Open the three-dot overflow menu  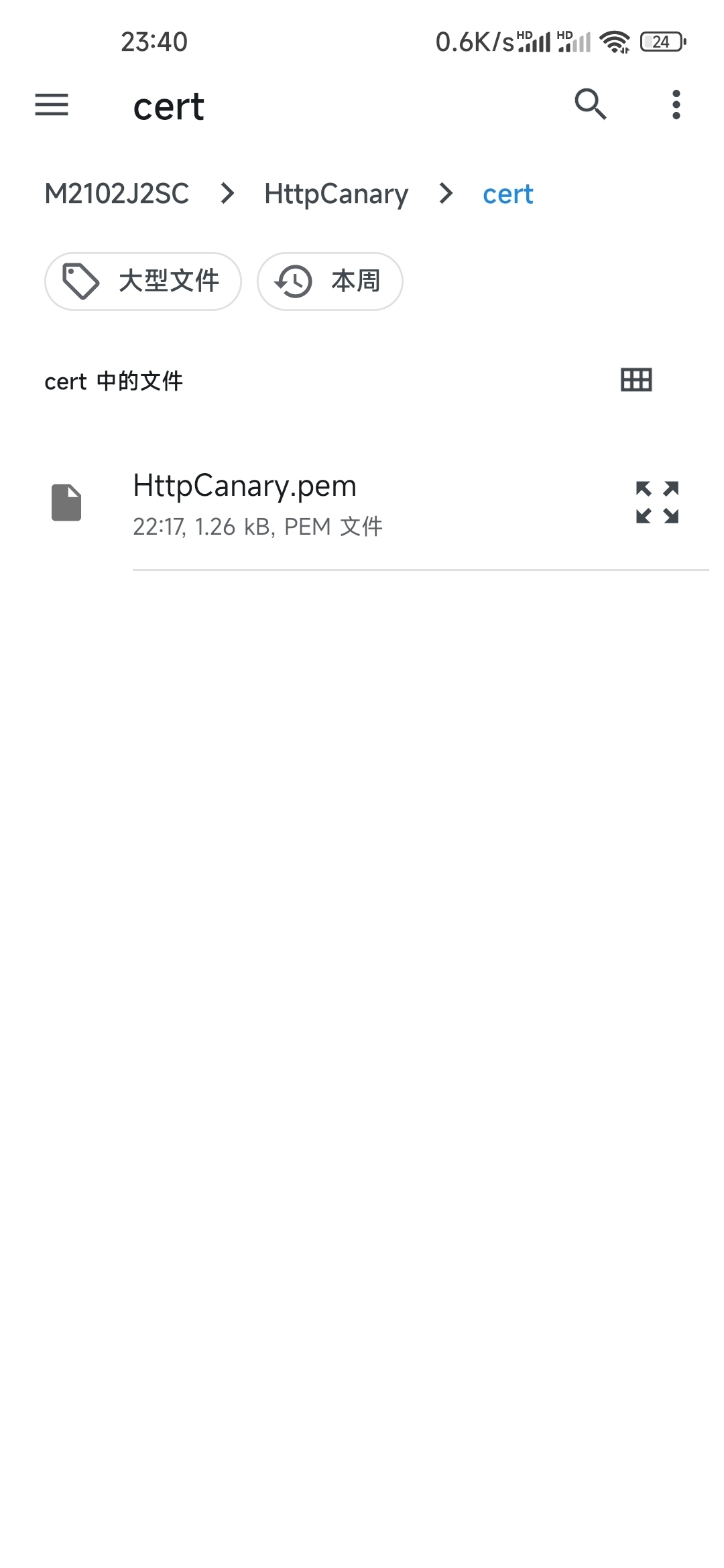(676, 105)
